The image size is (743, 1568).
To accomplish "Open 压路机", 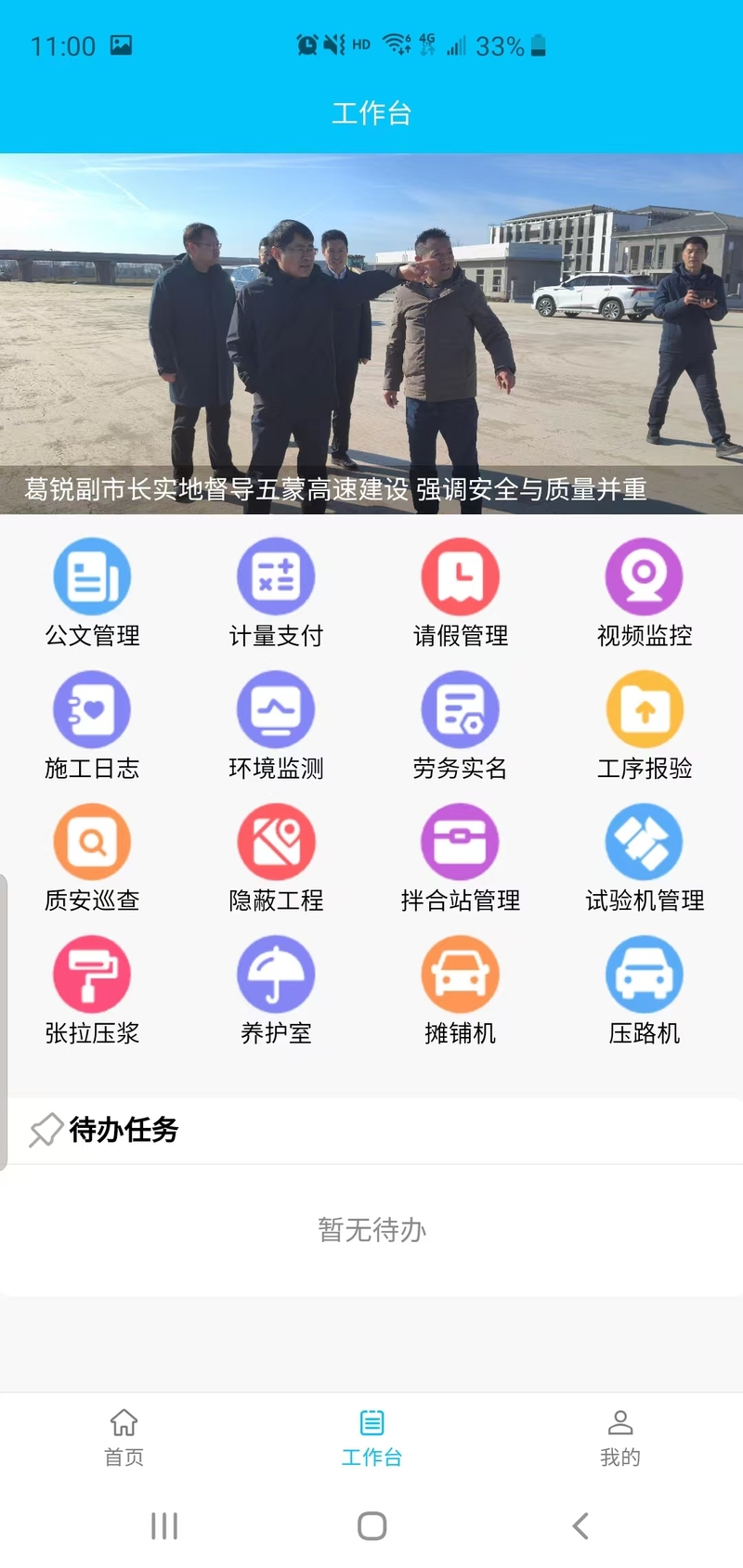I will [x=644, y=975].
